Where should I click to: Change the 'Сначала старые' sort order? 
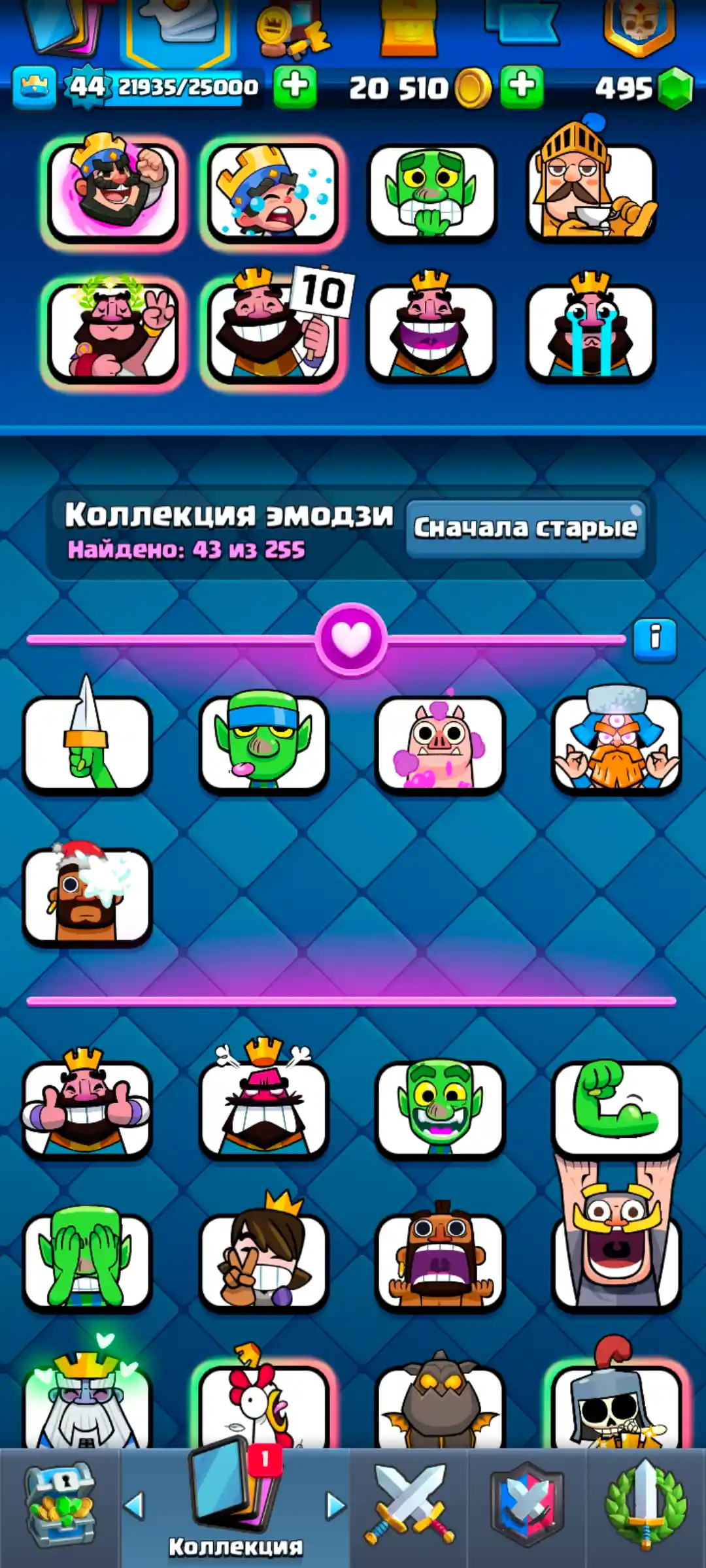pyautogui.click(x=526, y=528)
